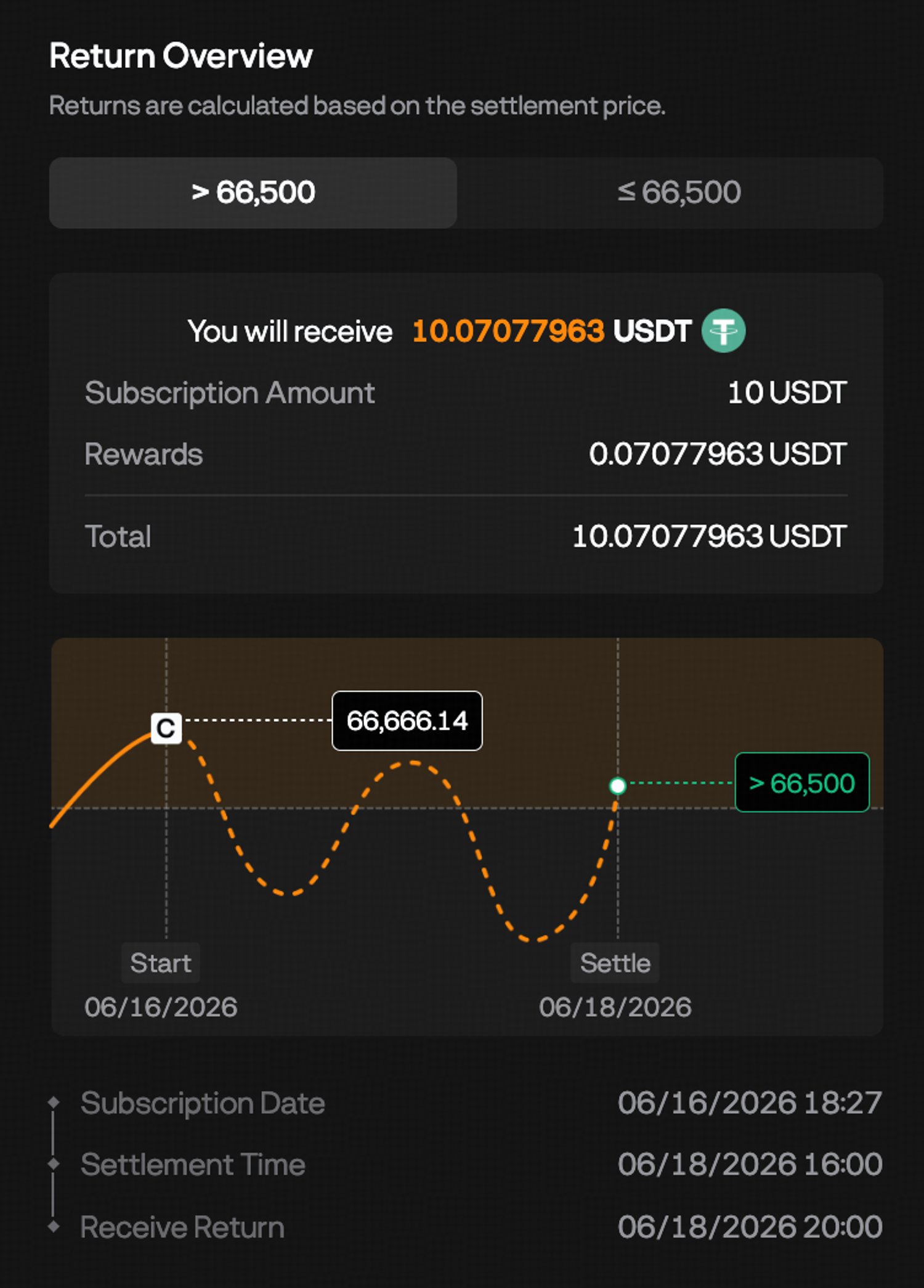Select the > 66,500 scenario tab
924x1288 pixels.
(x=253, y=193)
